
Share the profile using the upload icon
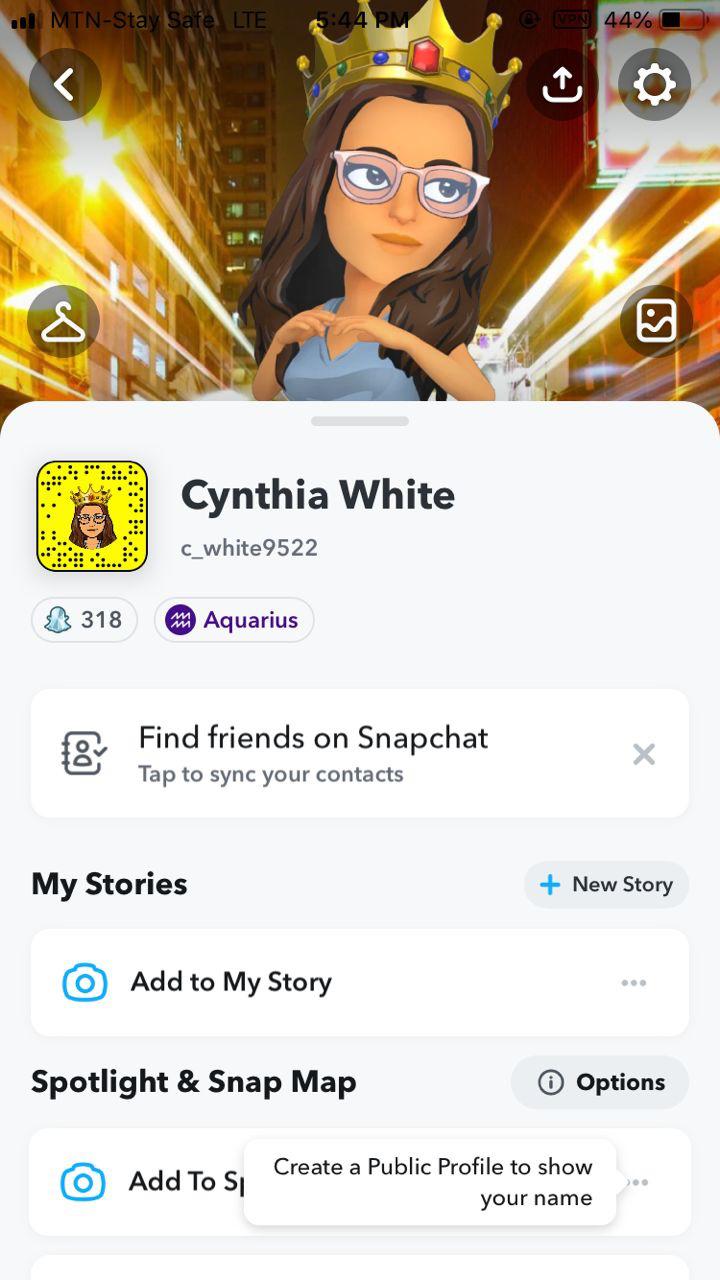[562, 85]
